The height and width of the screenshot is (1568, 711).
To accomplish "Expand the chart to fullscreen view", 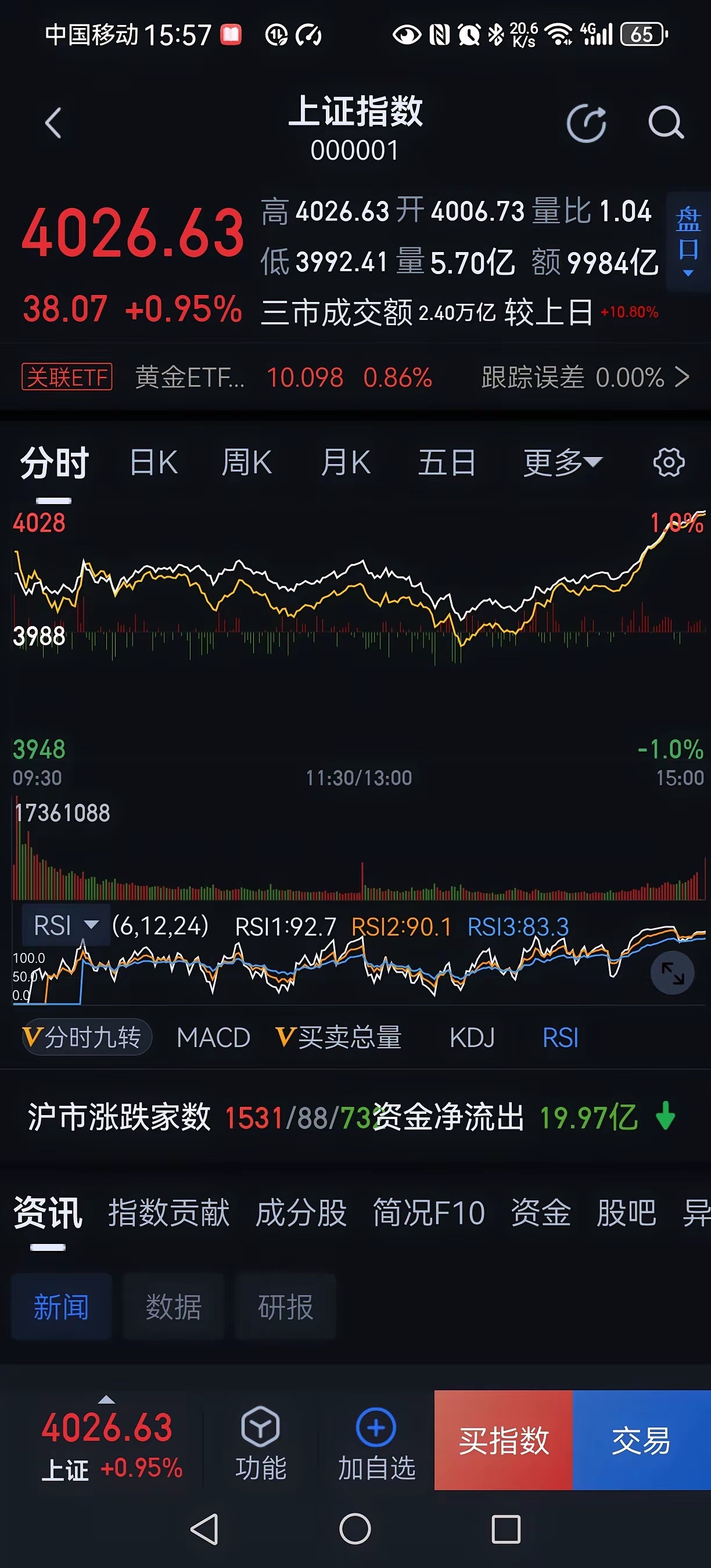I will tap(671, 972).
